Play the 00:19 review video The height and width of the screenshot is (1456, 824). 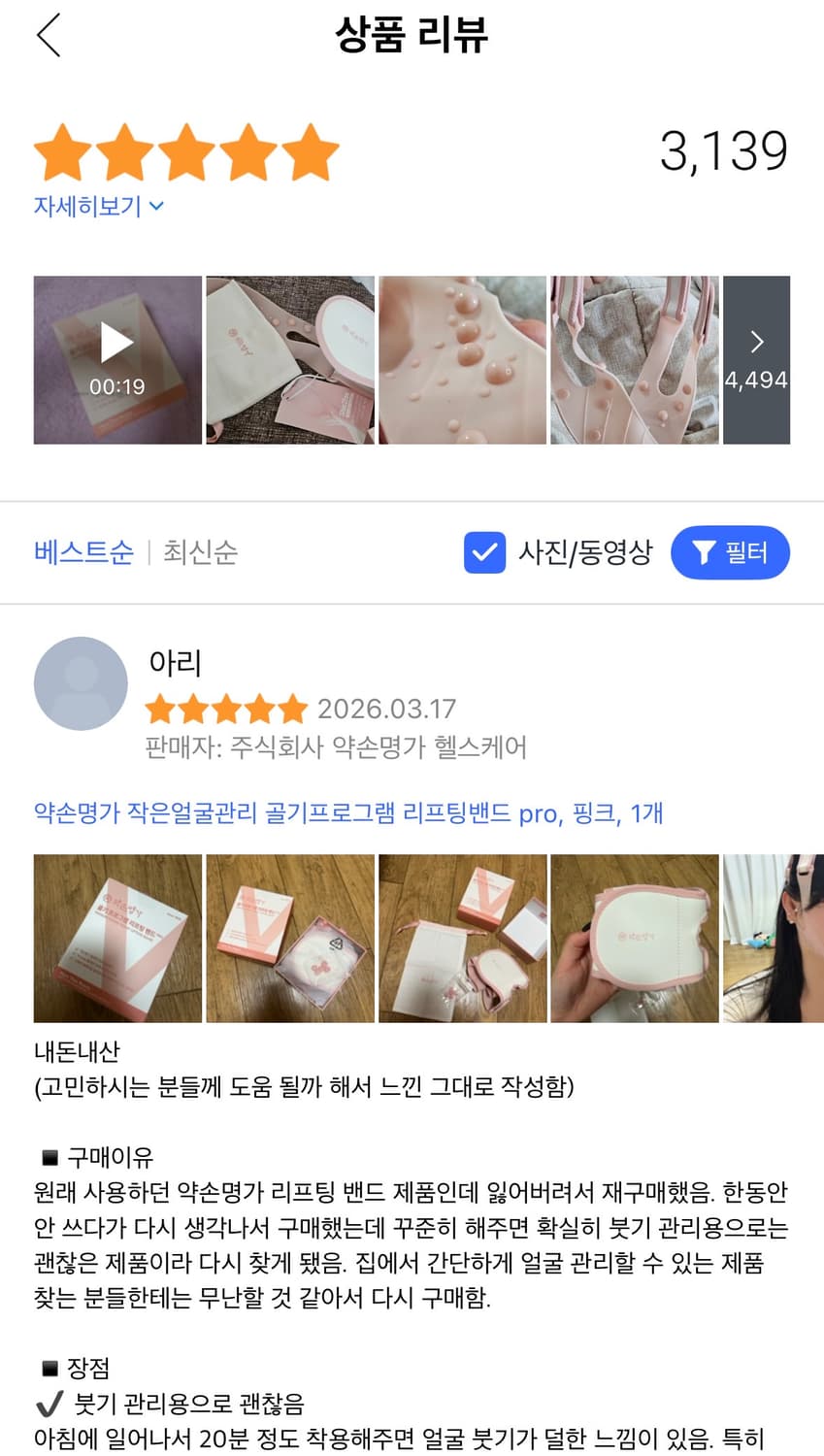pos(116,342)
